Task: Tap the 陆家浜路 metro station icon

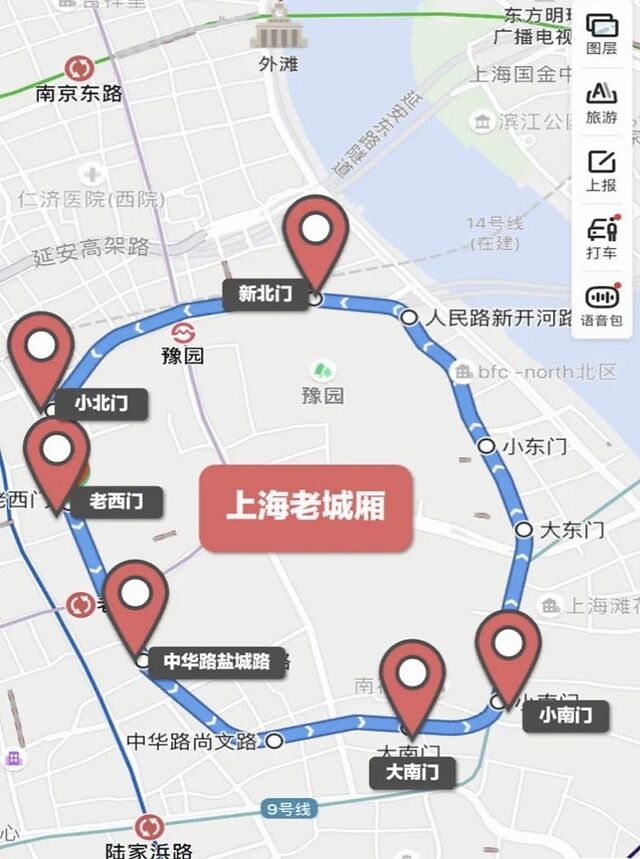Action: tap(149, 827)
